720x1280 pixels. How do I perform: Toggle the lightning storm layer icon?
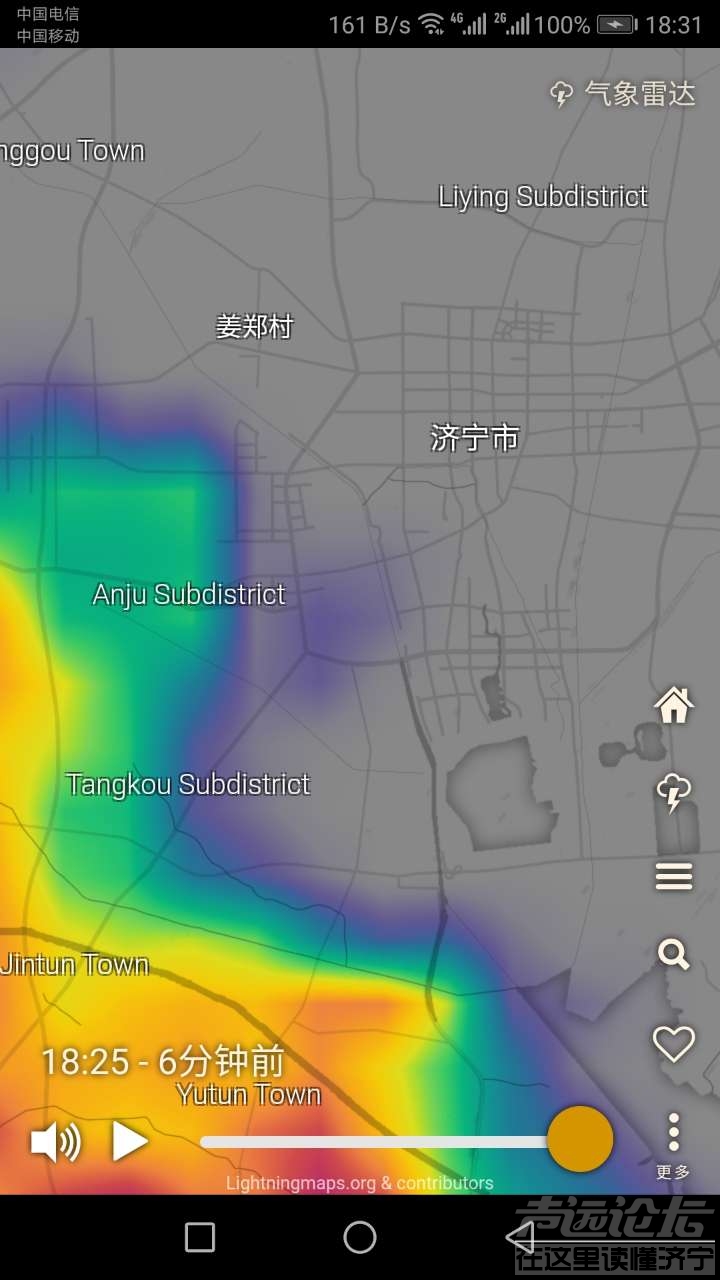674,793
